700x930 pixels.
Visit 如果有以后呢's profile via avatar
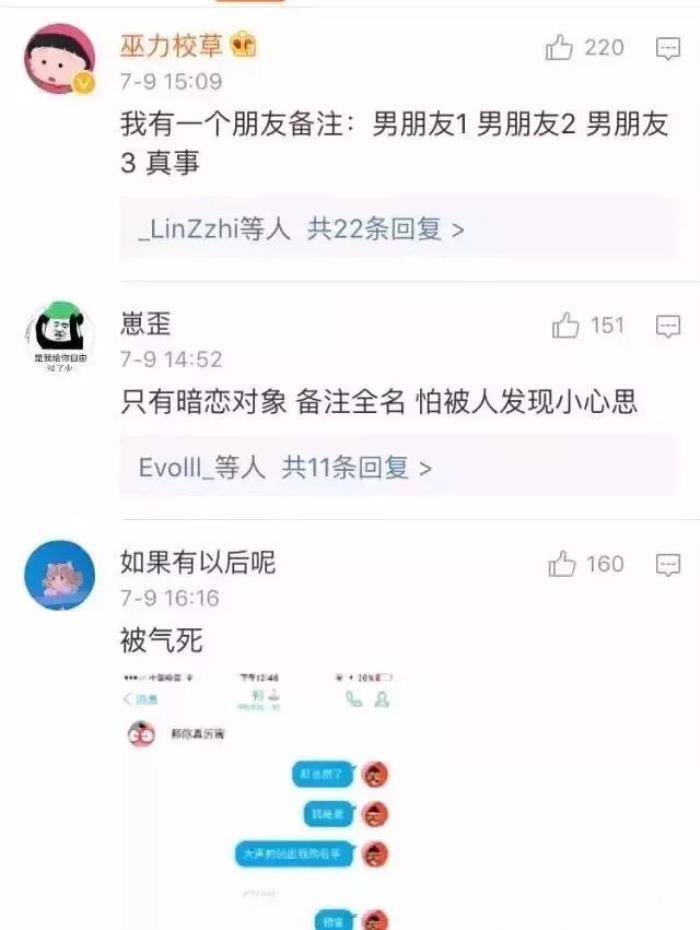click(59, 575)
